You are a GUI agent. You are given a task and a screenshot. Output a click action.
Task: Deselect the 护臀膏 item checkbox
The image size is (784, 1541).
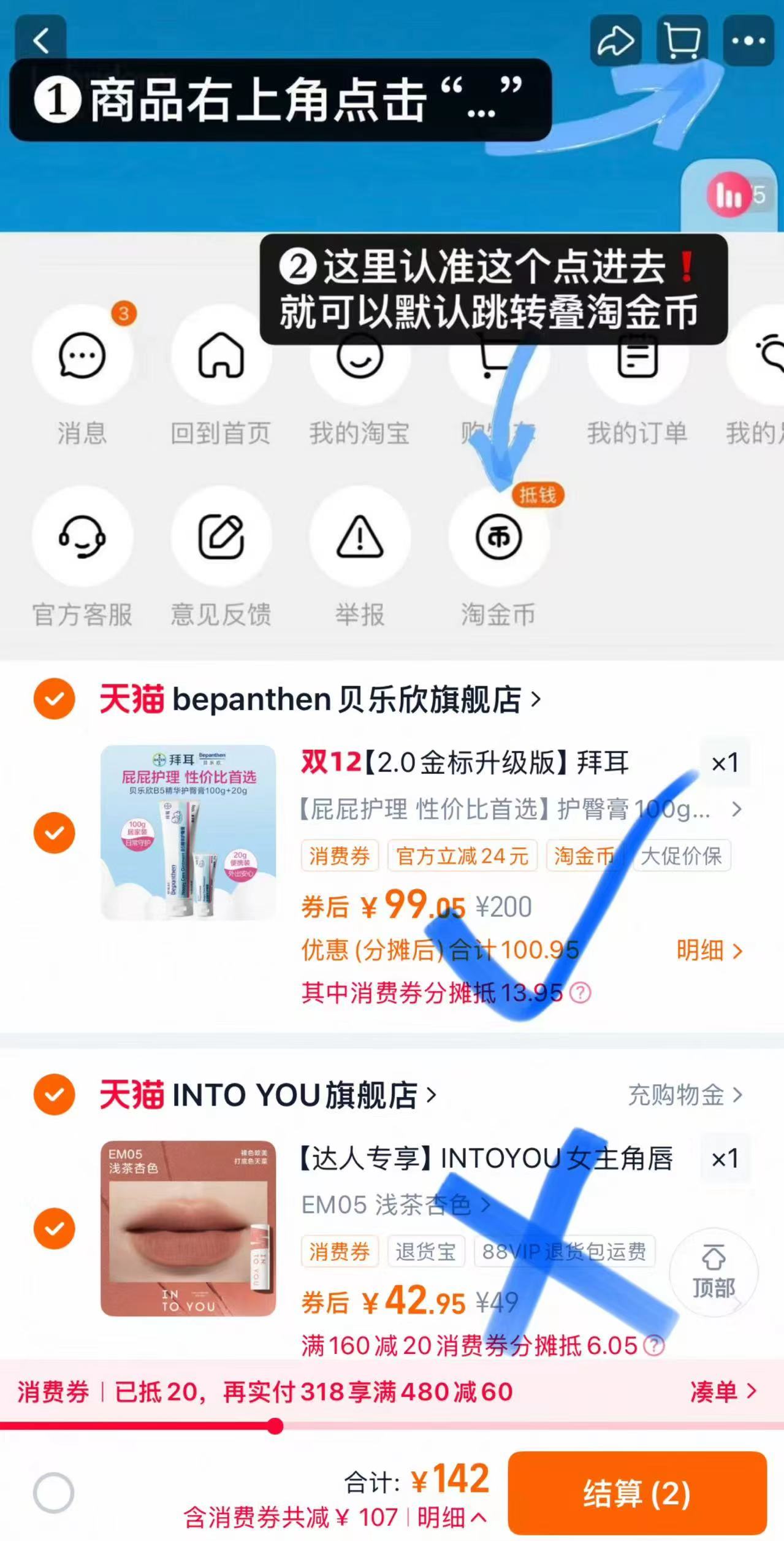point(55,832)
